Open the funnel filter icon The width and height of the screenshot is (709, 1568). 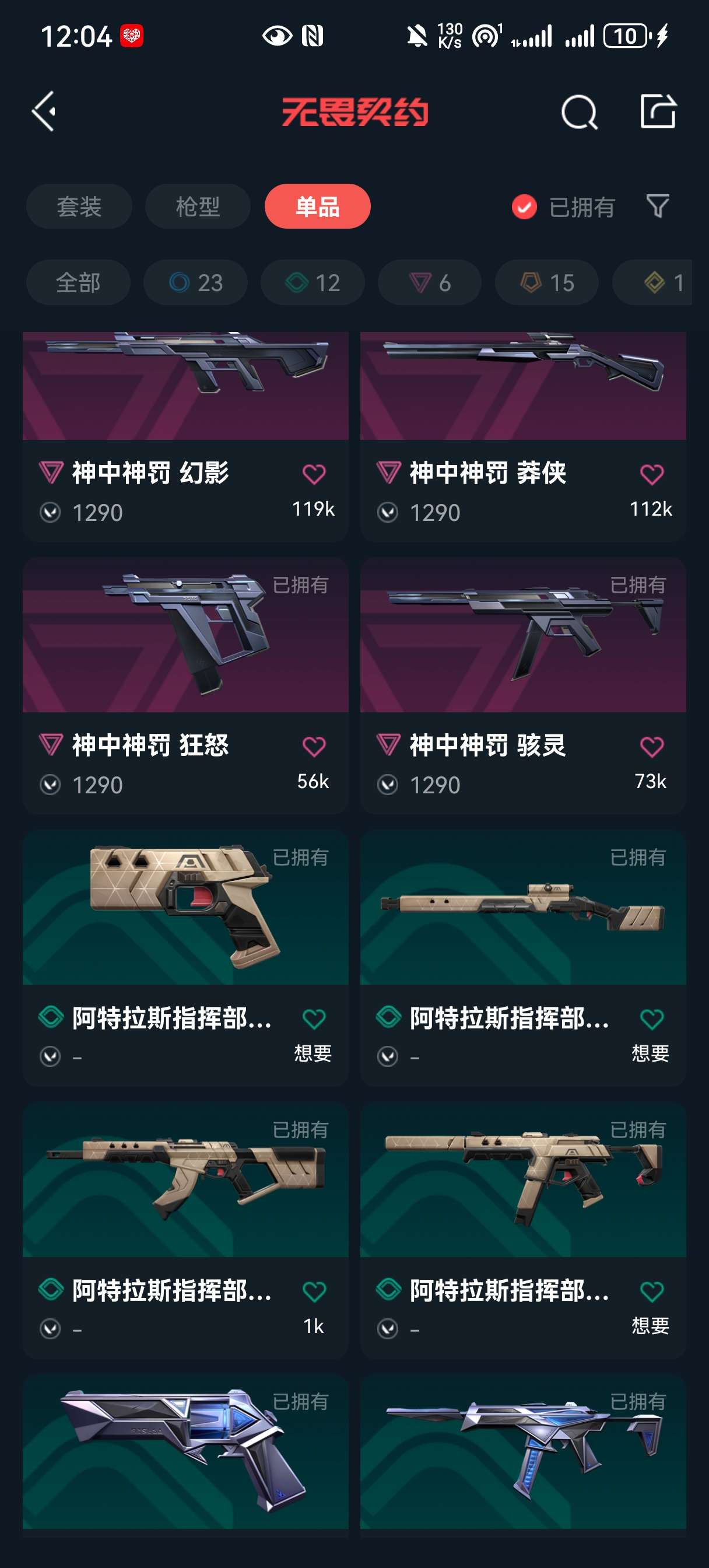[x=657, y=206]
